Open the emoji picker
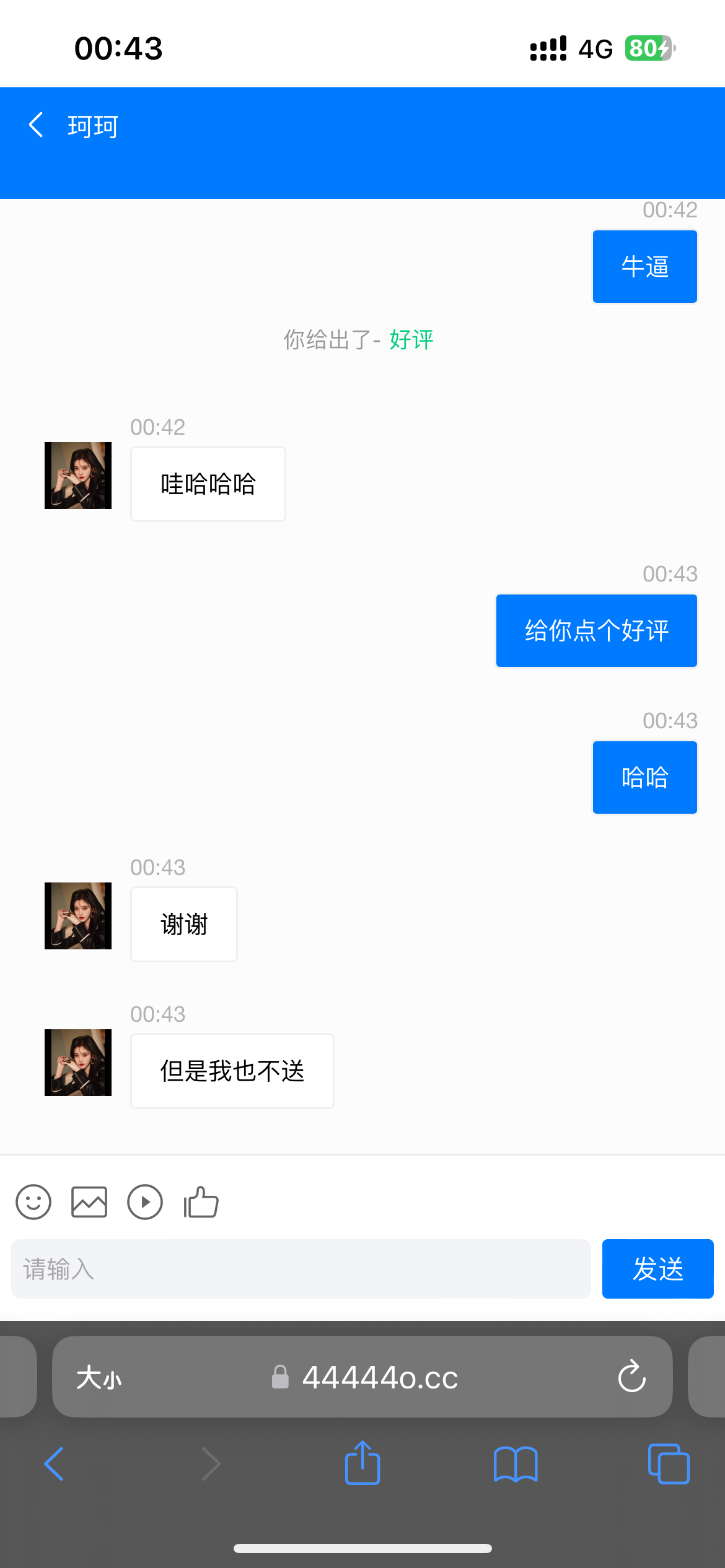Viewport: 725px width, 1568px height. (x=33, y=1202)
